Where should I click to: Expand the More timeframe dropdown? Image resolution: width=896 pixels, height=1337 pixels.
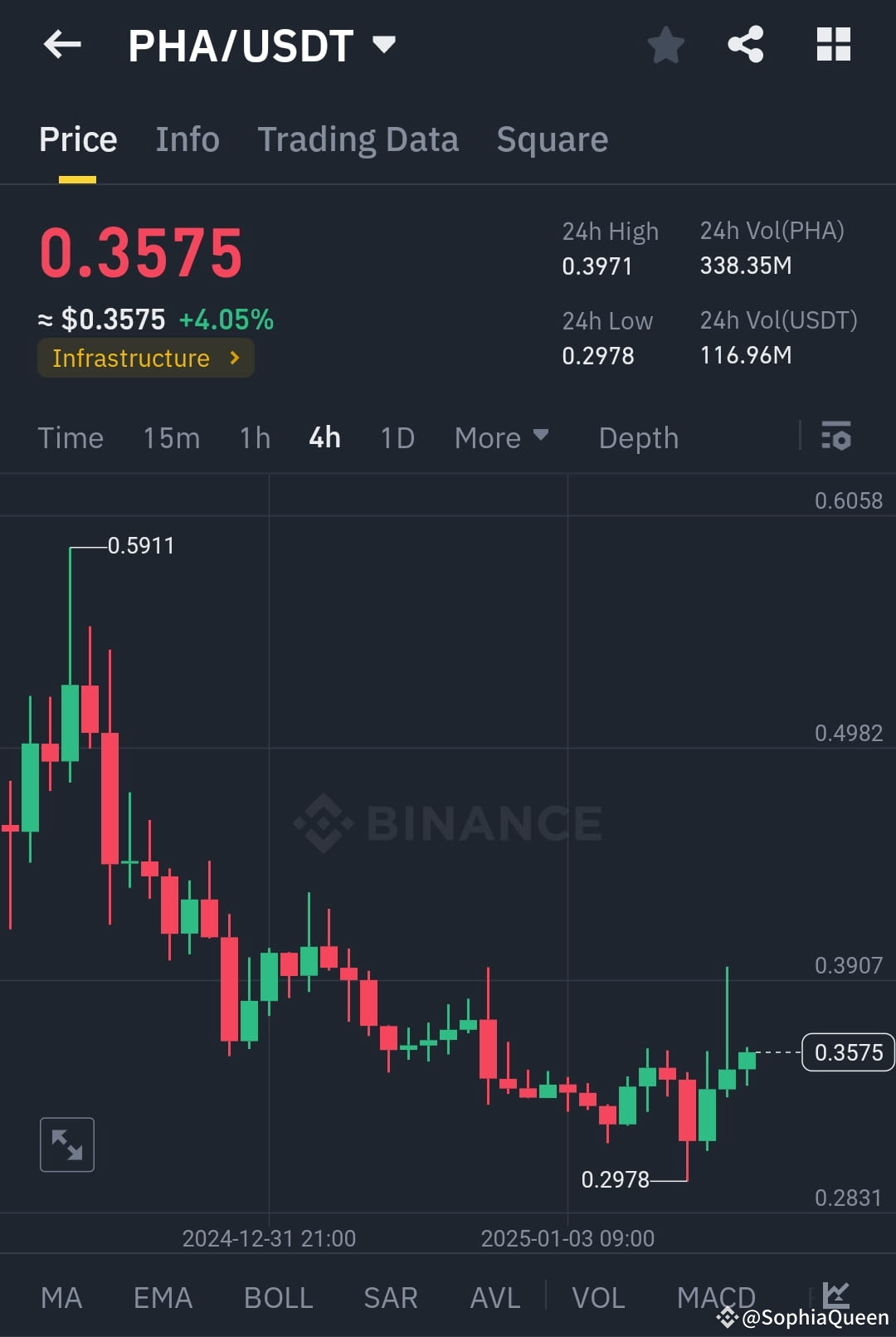pos(501,437)
